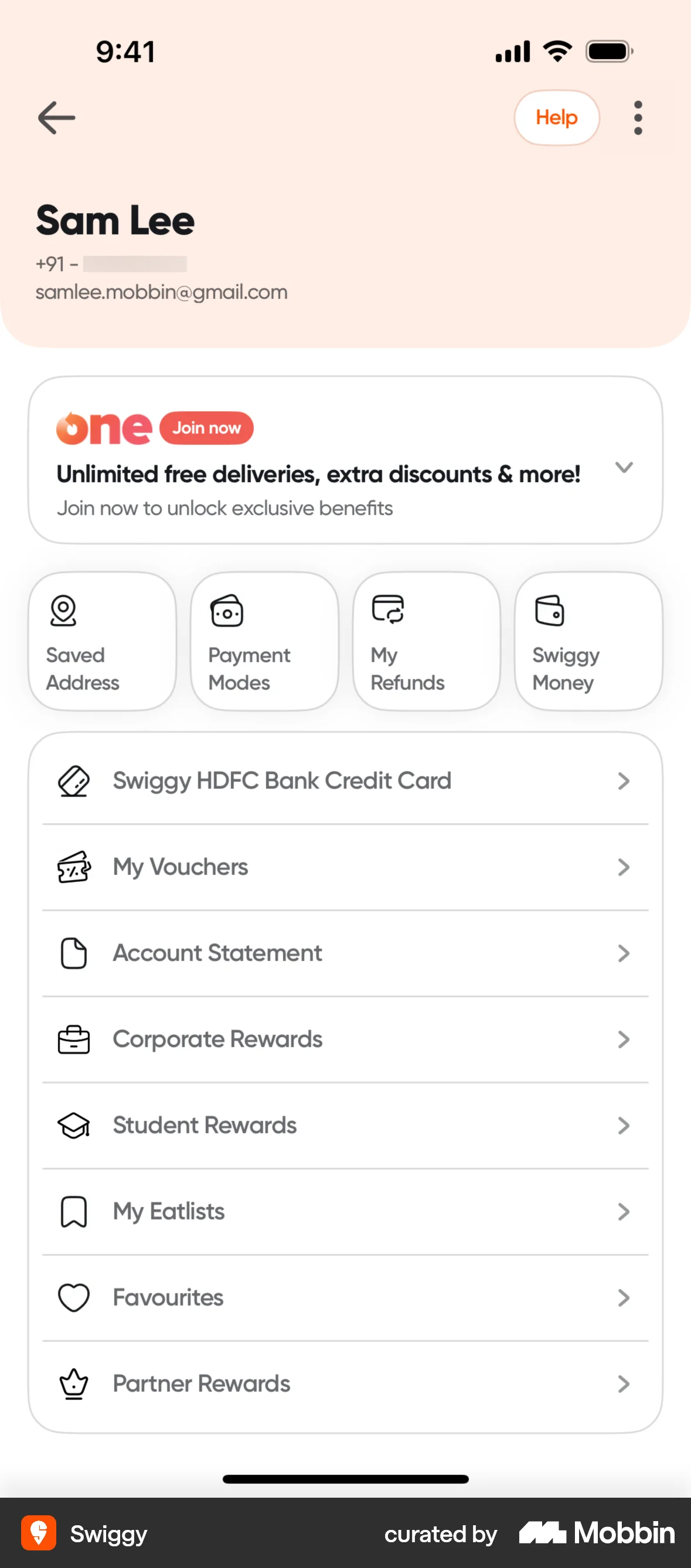Click the Mobbin logo in the footer
This screenshot has width=691, height=1568.
pos(594,1533)
